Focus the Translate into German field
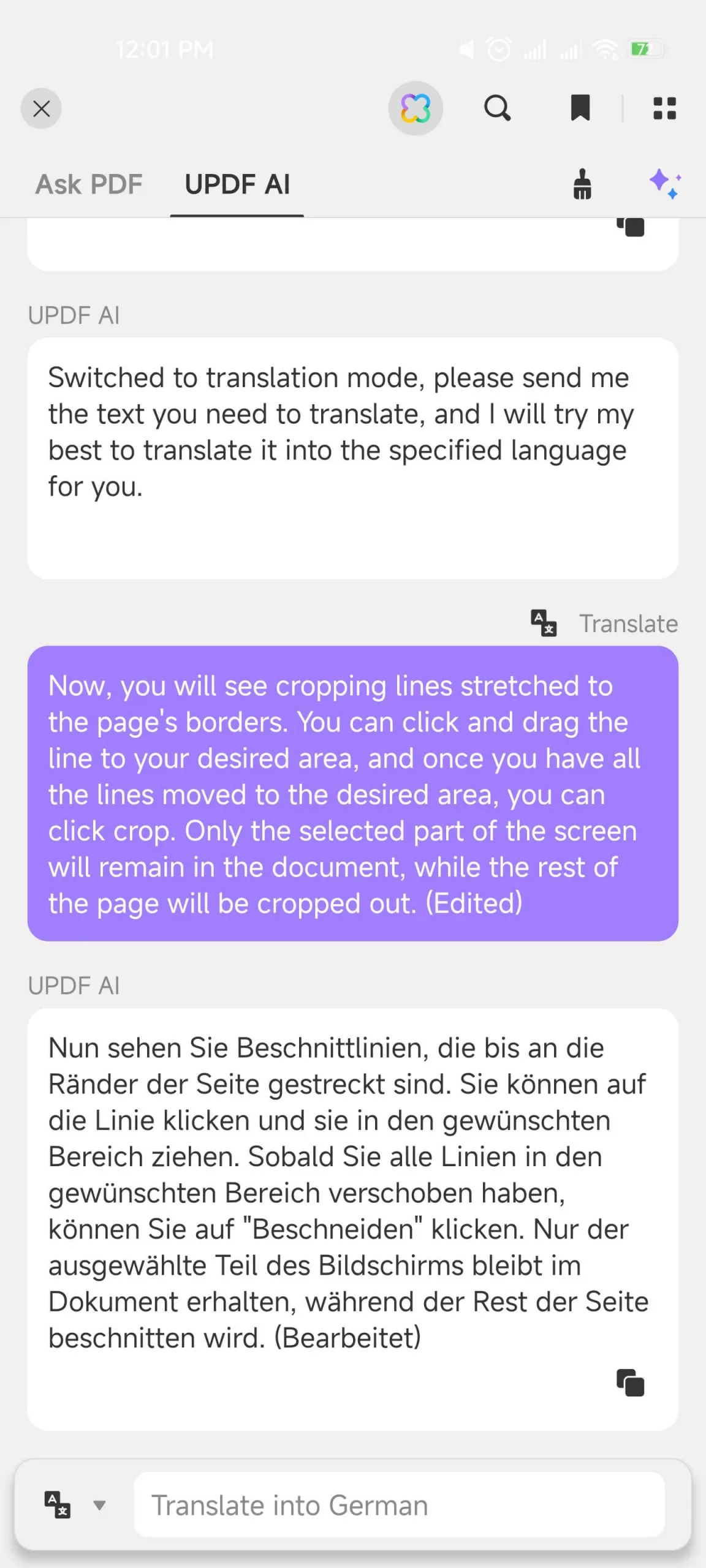The image size is (706, 1568). coord(399,1505)
